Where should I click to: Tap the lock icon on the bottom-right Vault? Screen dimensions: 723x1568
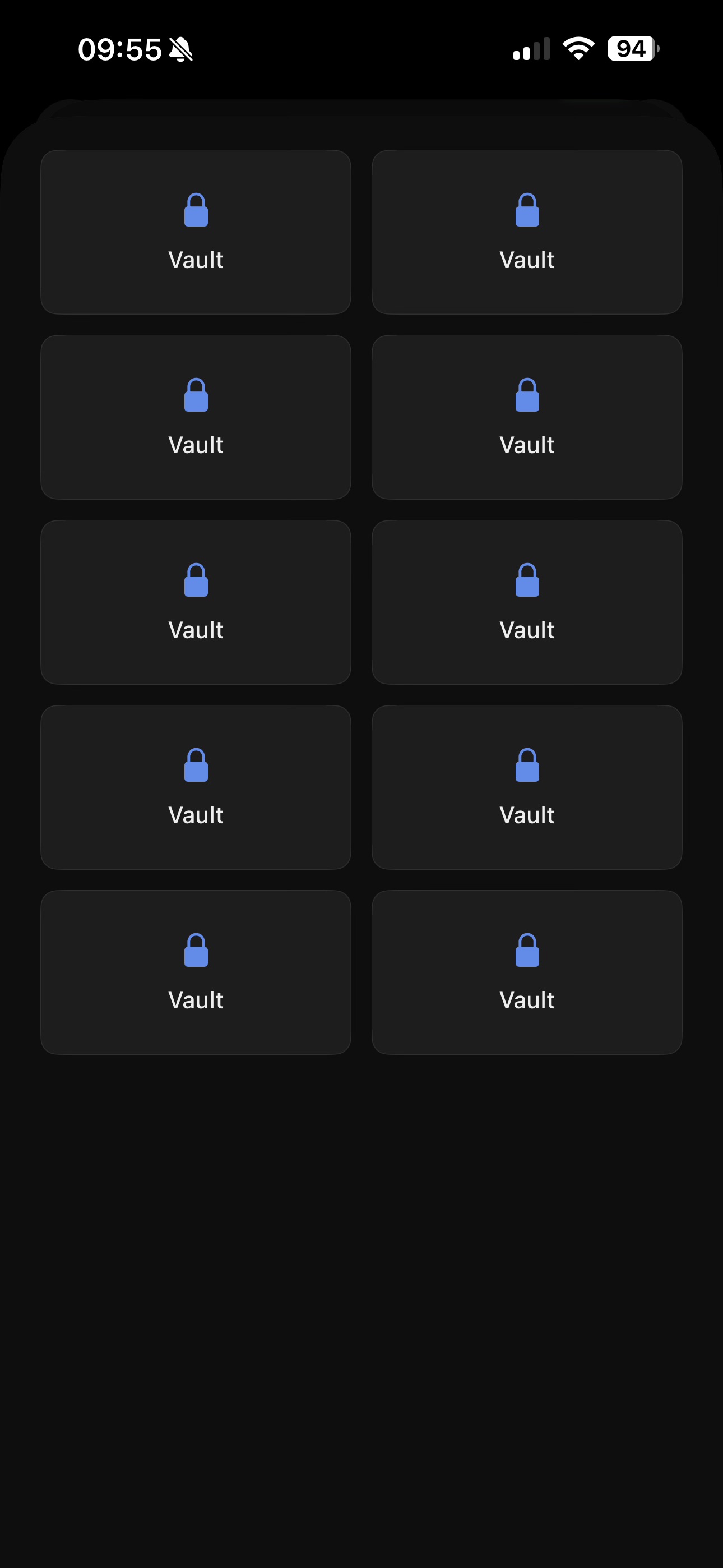click(x=527, y=951)
